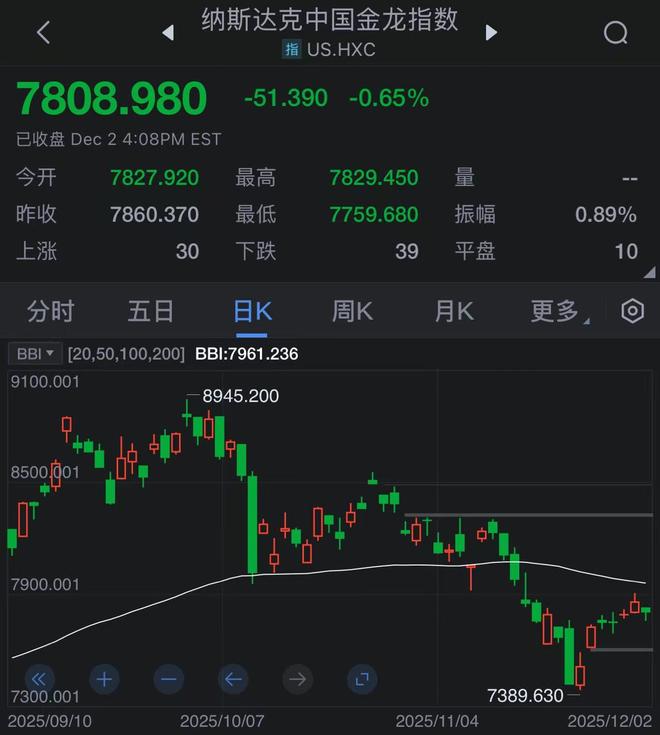The image size is (660, 735).
Task: Switch to the previous index
Action: 168,32
